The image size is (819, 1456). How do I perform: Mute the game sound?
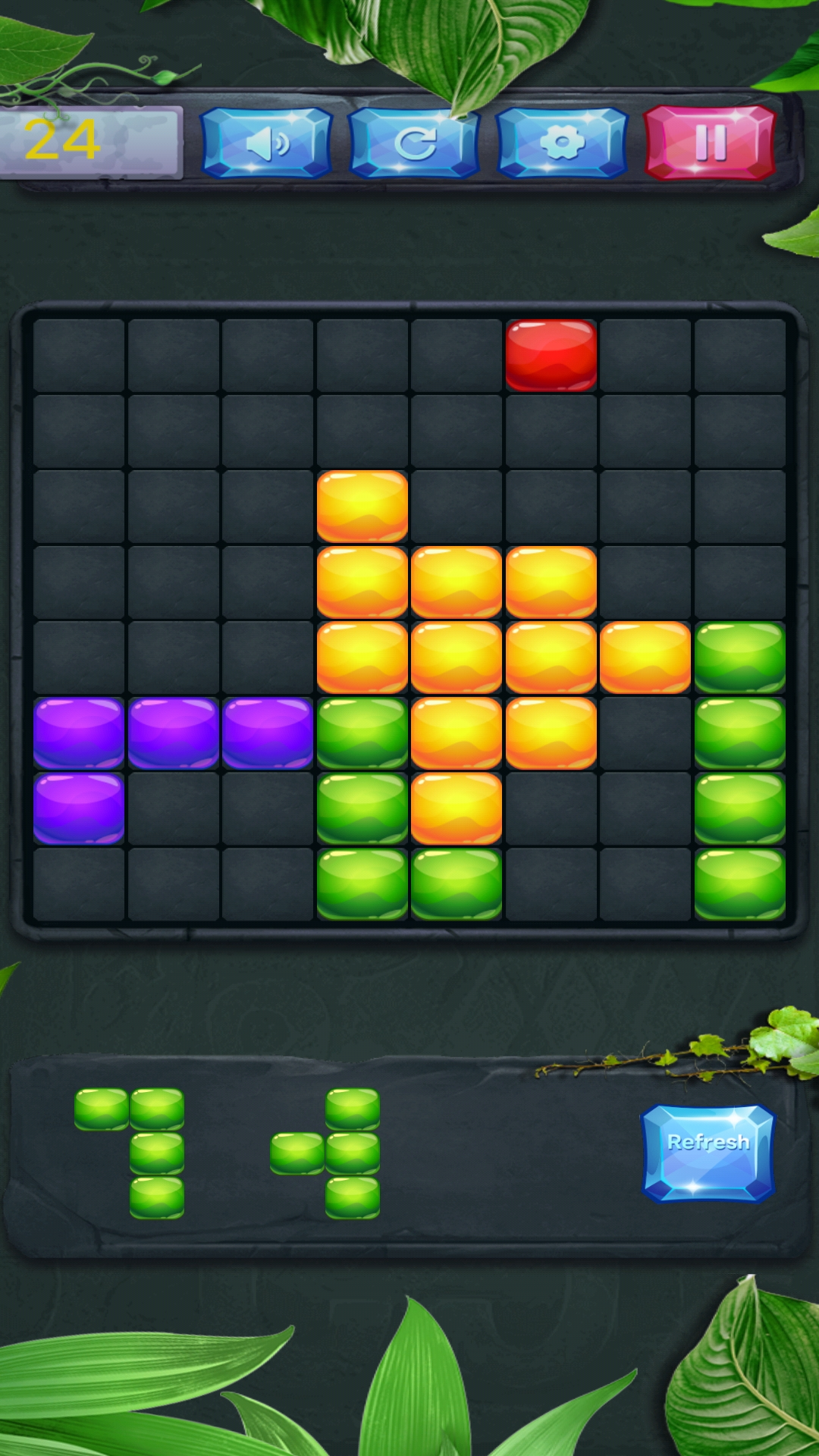click(266, 143)
